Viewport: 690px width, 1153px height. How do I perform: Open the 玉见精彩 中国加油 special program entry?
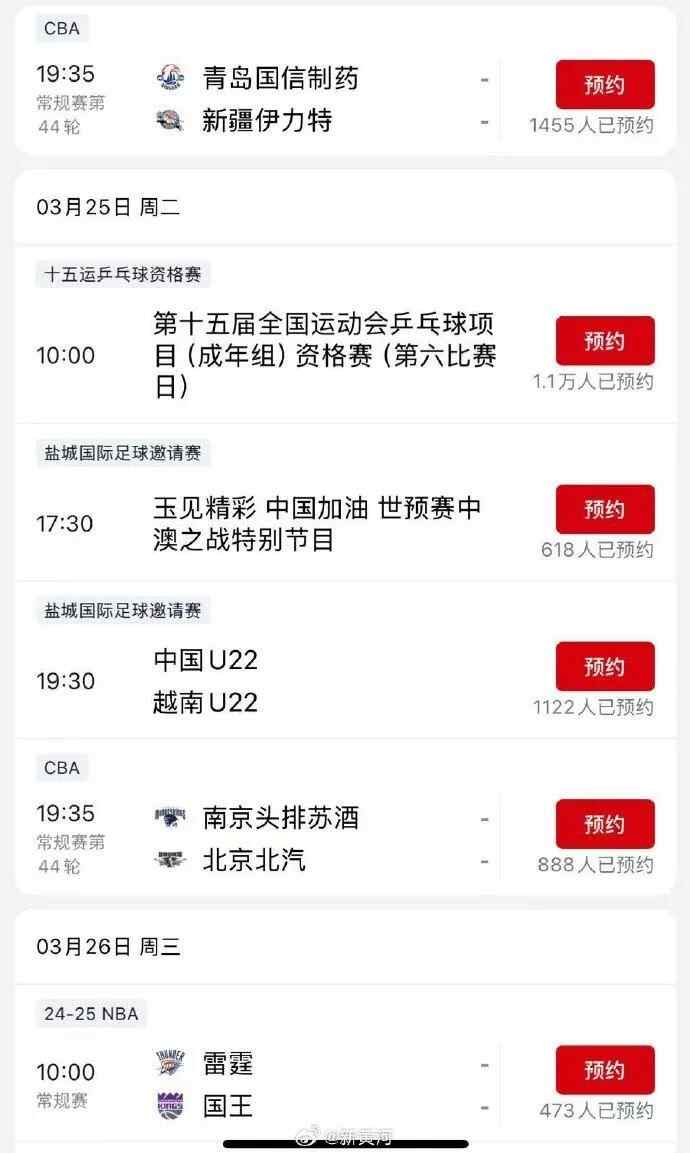pyautogui.click(x=318, y=523)
